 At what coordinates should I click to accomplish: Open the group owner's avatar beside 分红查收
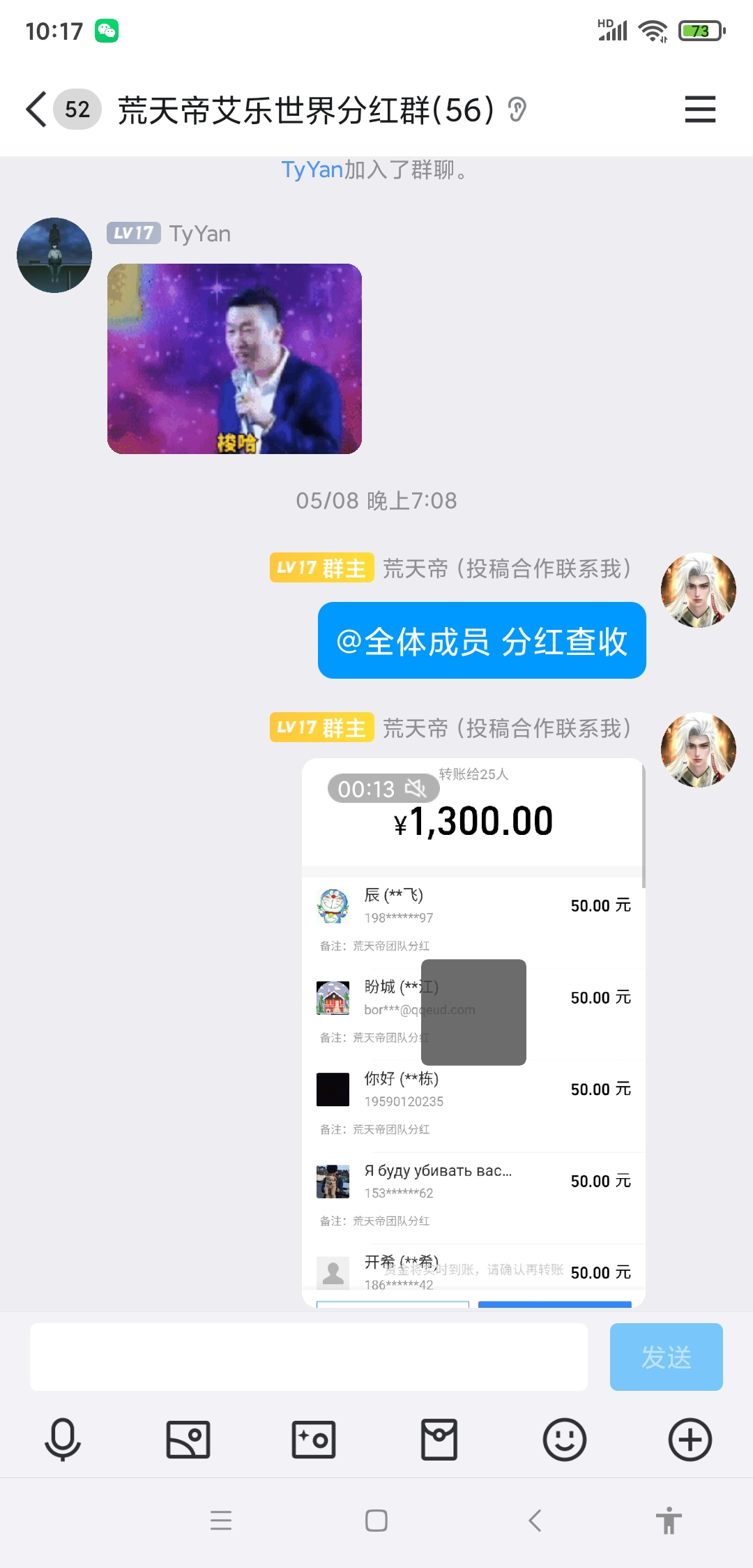tap(698, 590)
